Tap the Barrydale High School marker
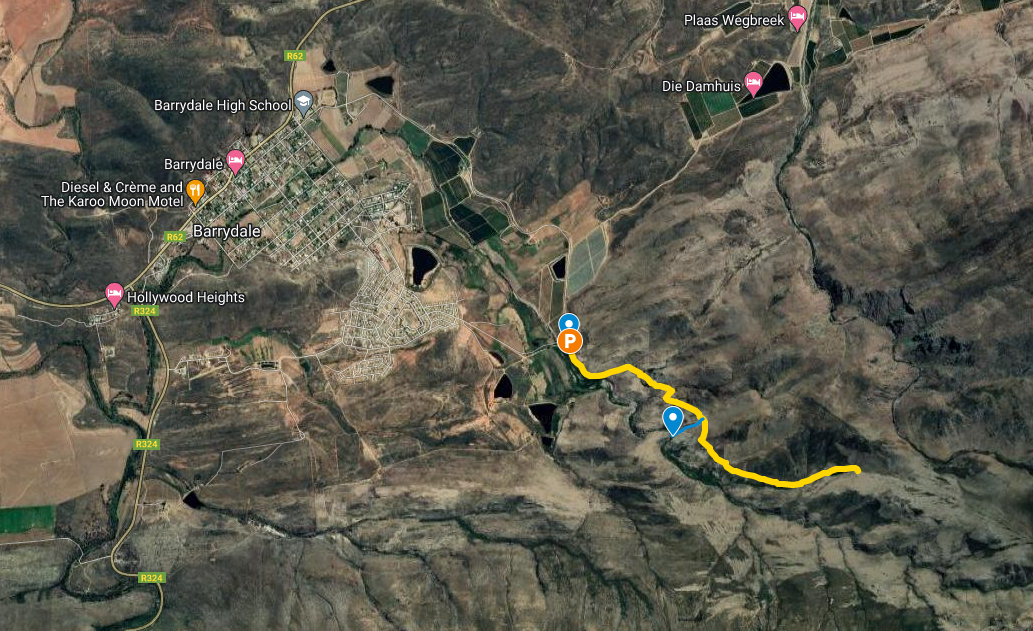 (304, 102)
